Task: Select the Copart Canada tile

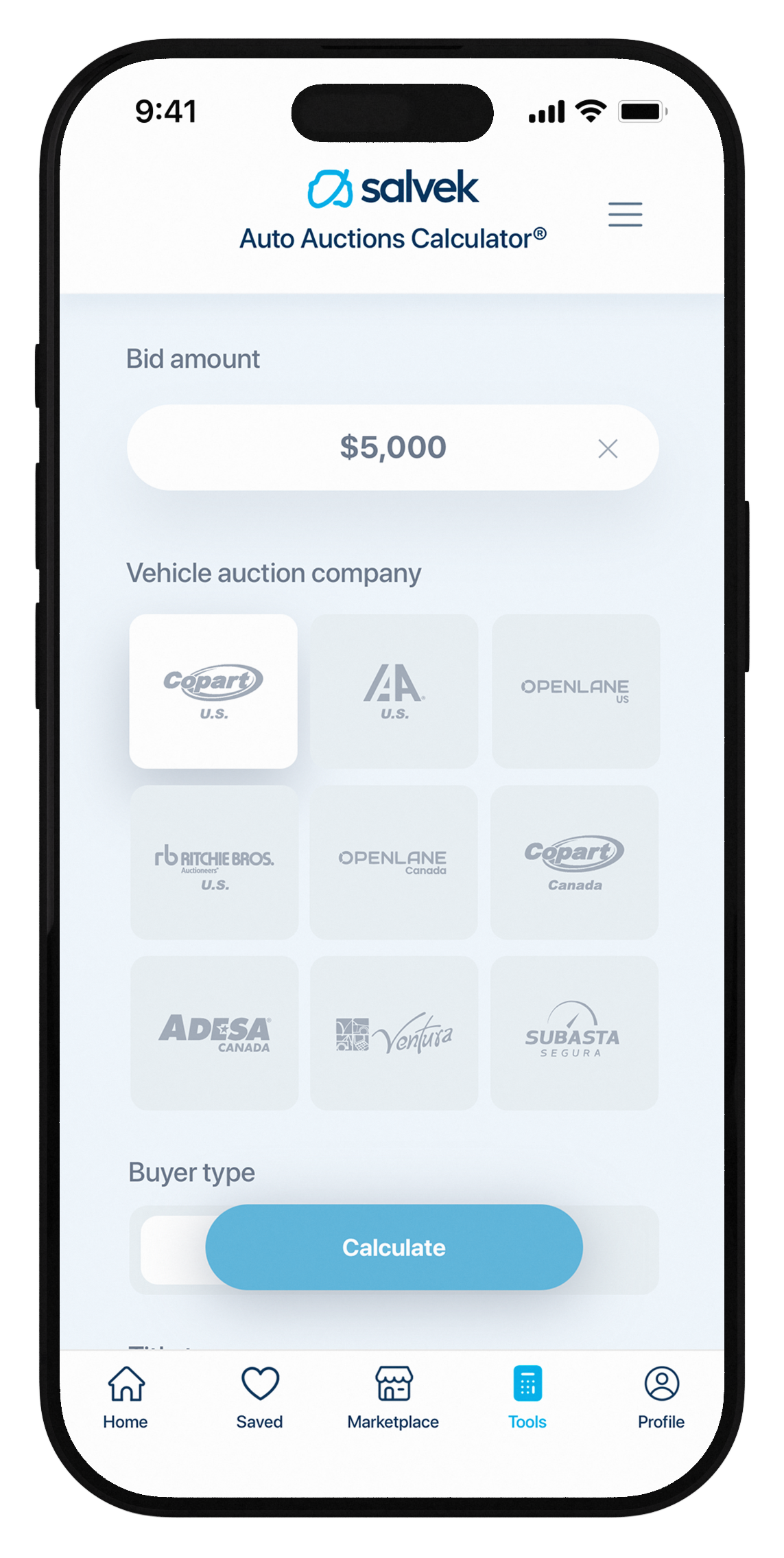Action: click(575, 862)
